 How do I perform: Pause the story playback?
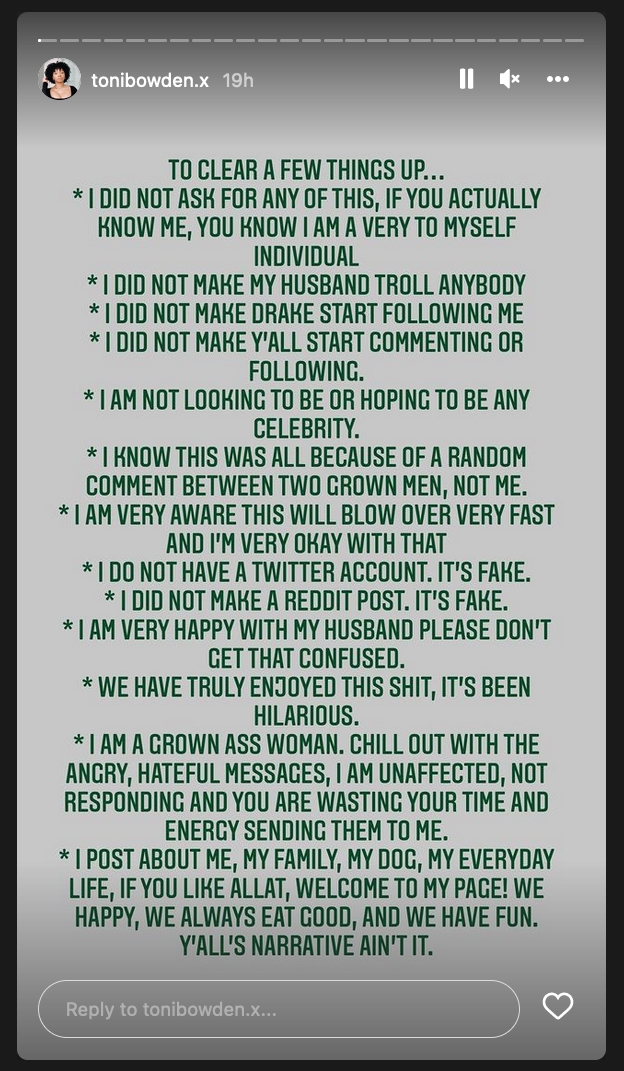pos(466,79)
